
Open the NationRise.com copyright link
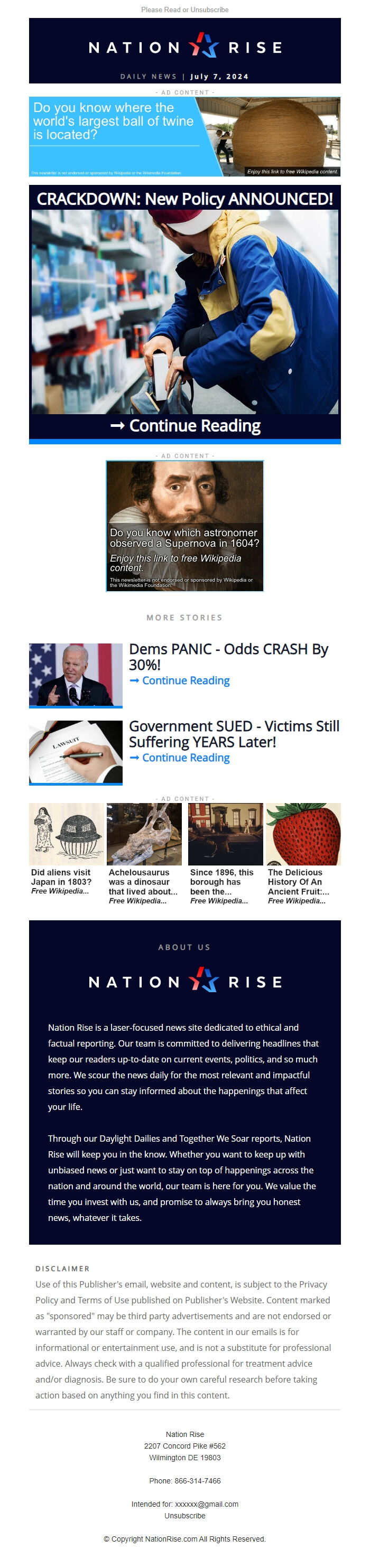(x=171, y=1538)
